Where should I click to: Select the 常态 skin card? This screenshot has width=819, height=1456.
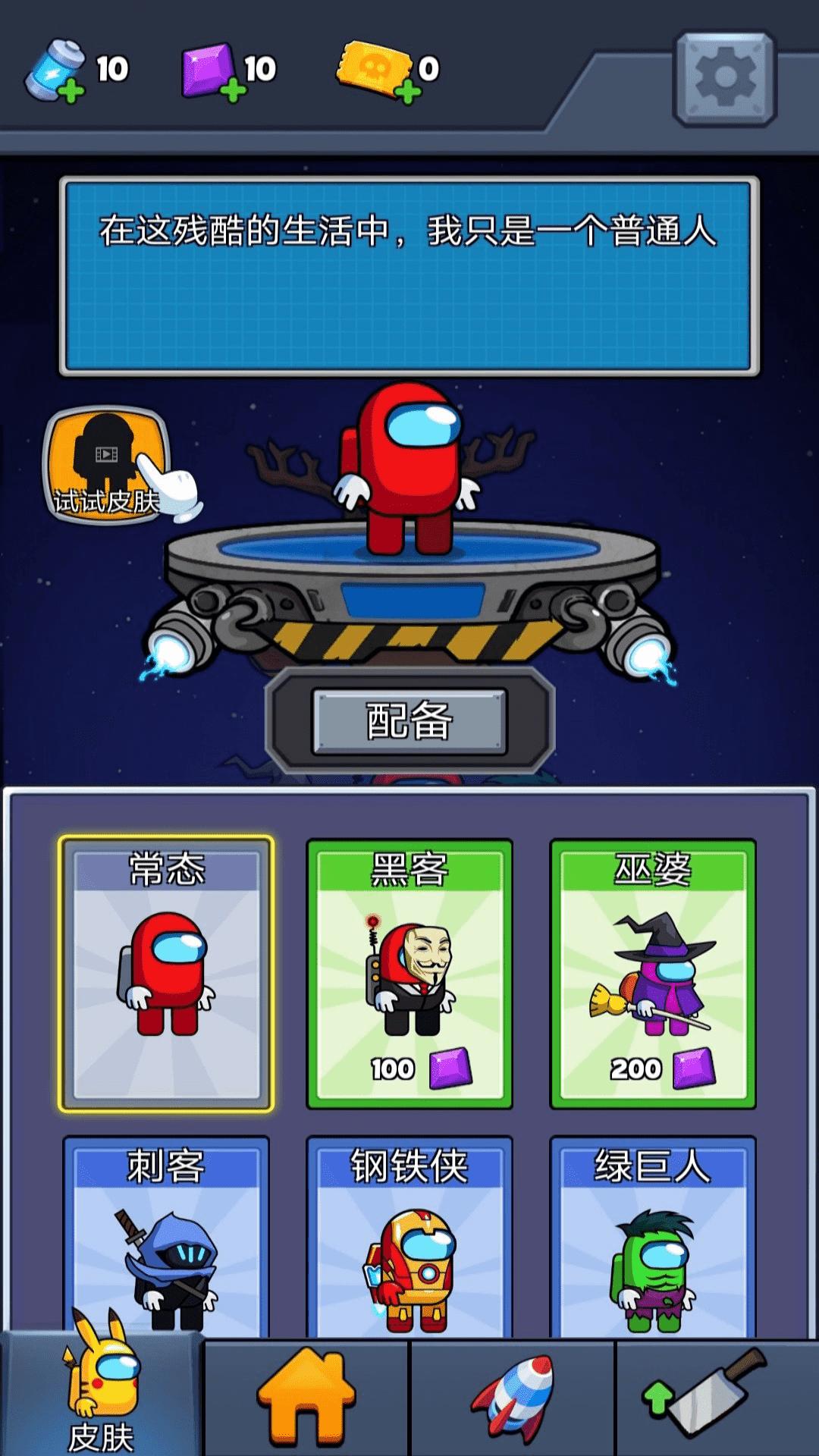166,974
